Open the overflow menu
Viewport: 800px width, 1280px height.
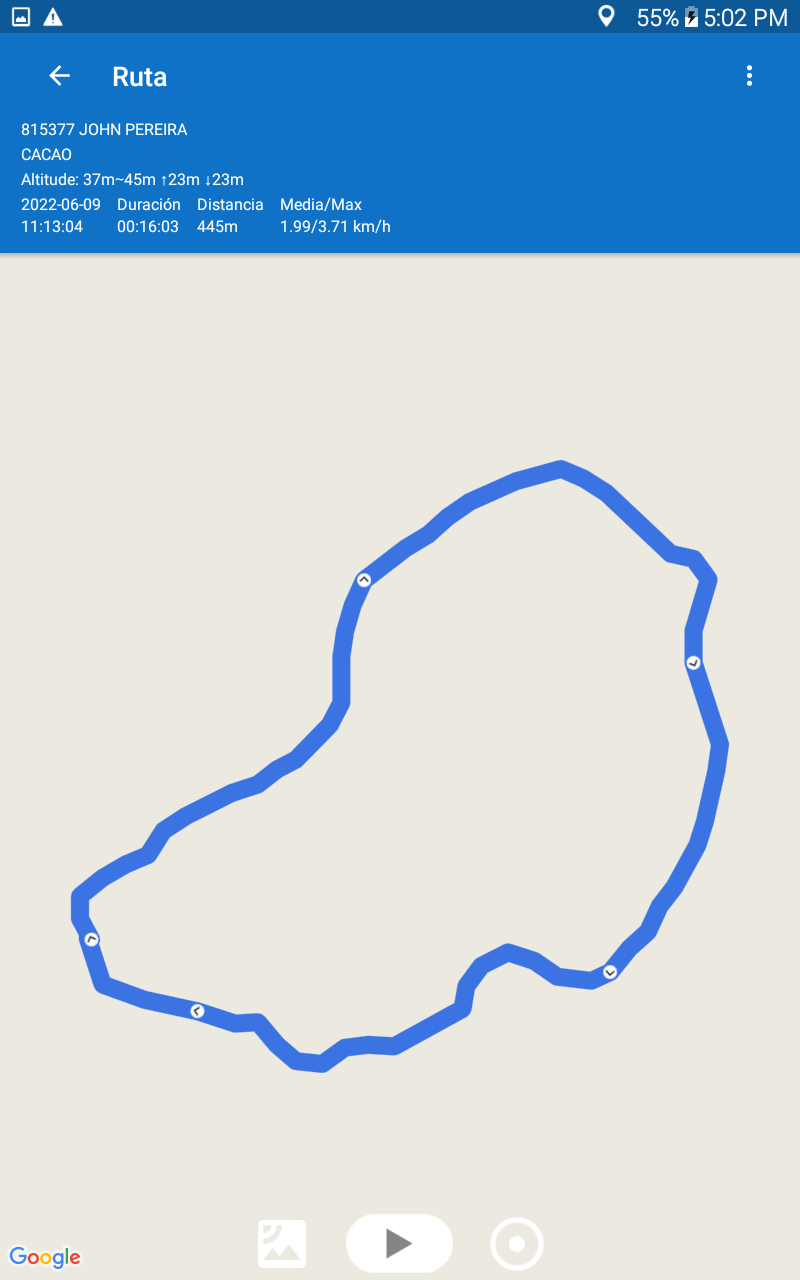point(749,76)
